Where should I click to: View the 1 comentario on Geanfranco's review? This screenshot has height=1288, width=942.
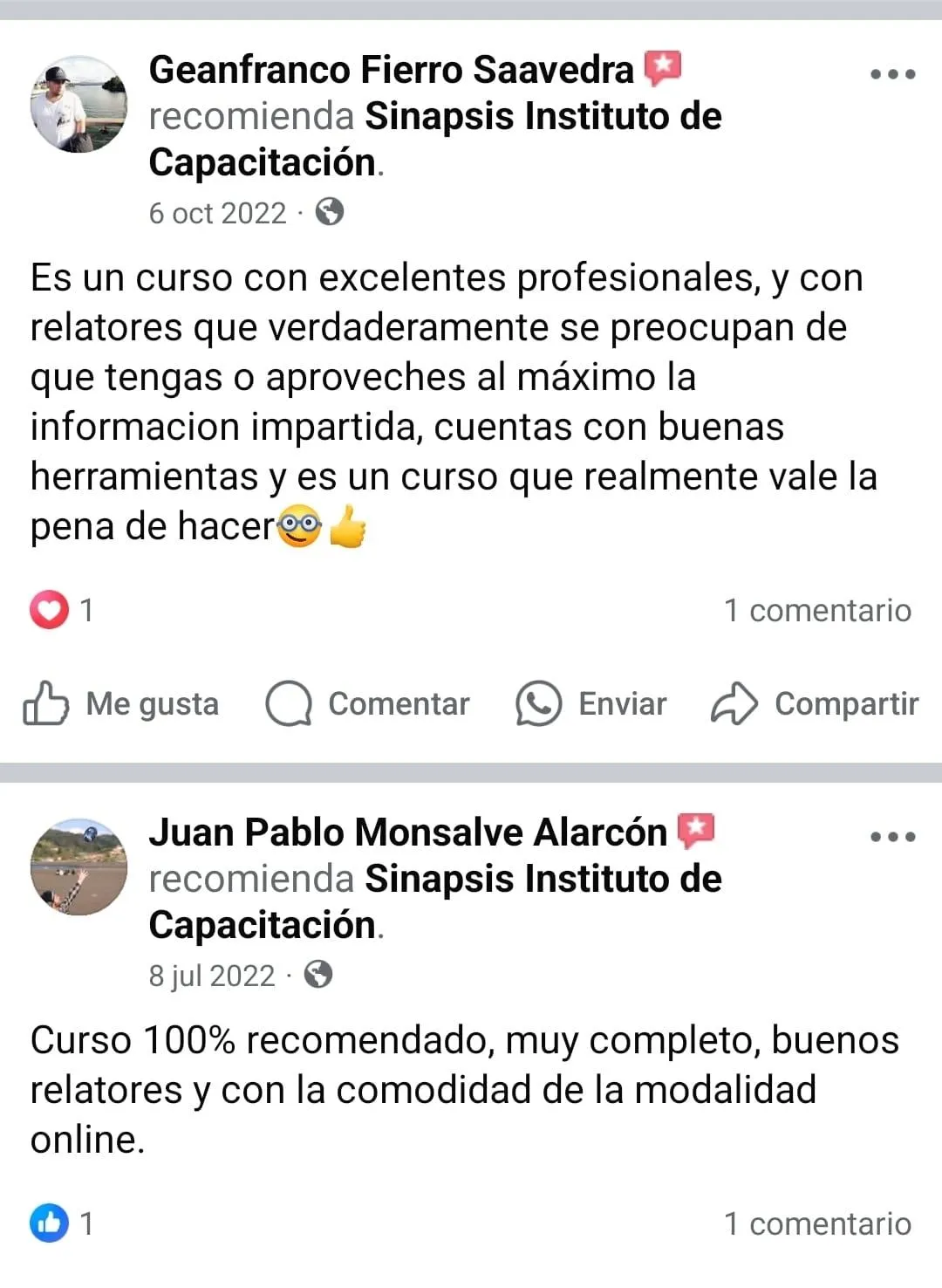816,611
